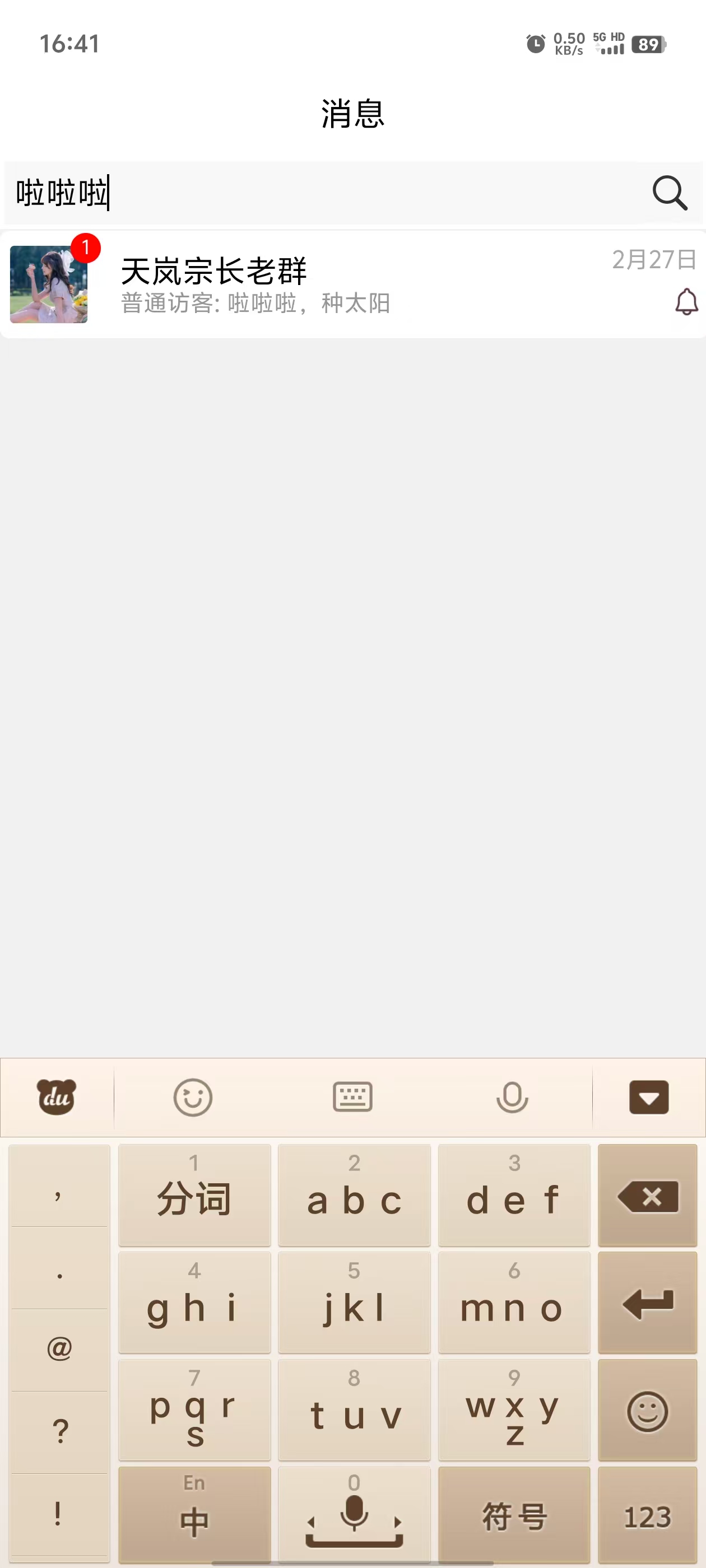This screenshot has height=1568, width=706.
Task: Tap the bell icon on 天岚宗长老群
Action: tap(686, 301)
